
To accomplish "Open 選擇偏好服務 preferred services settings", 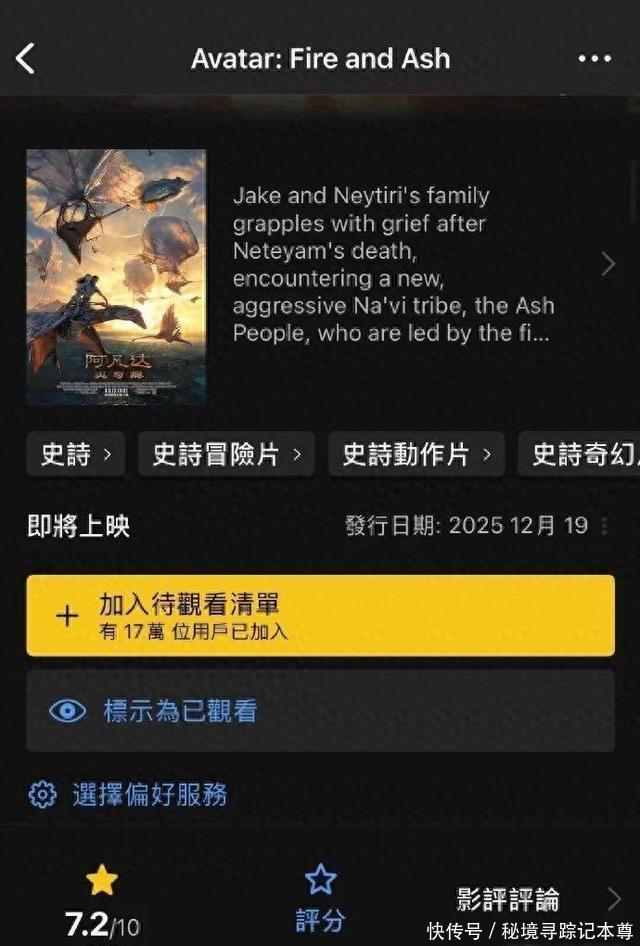I will click(128, 795).
